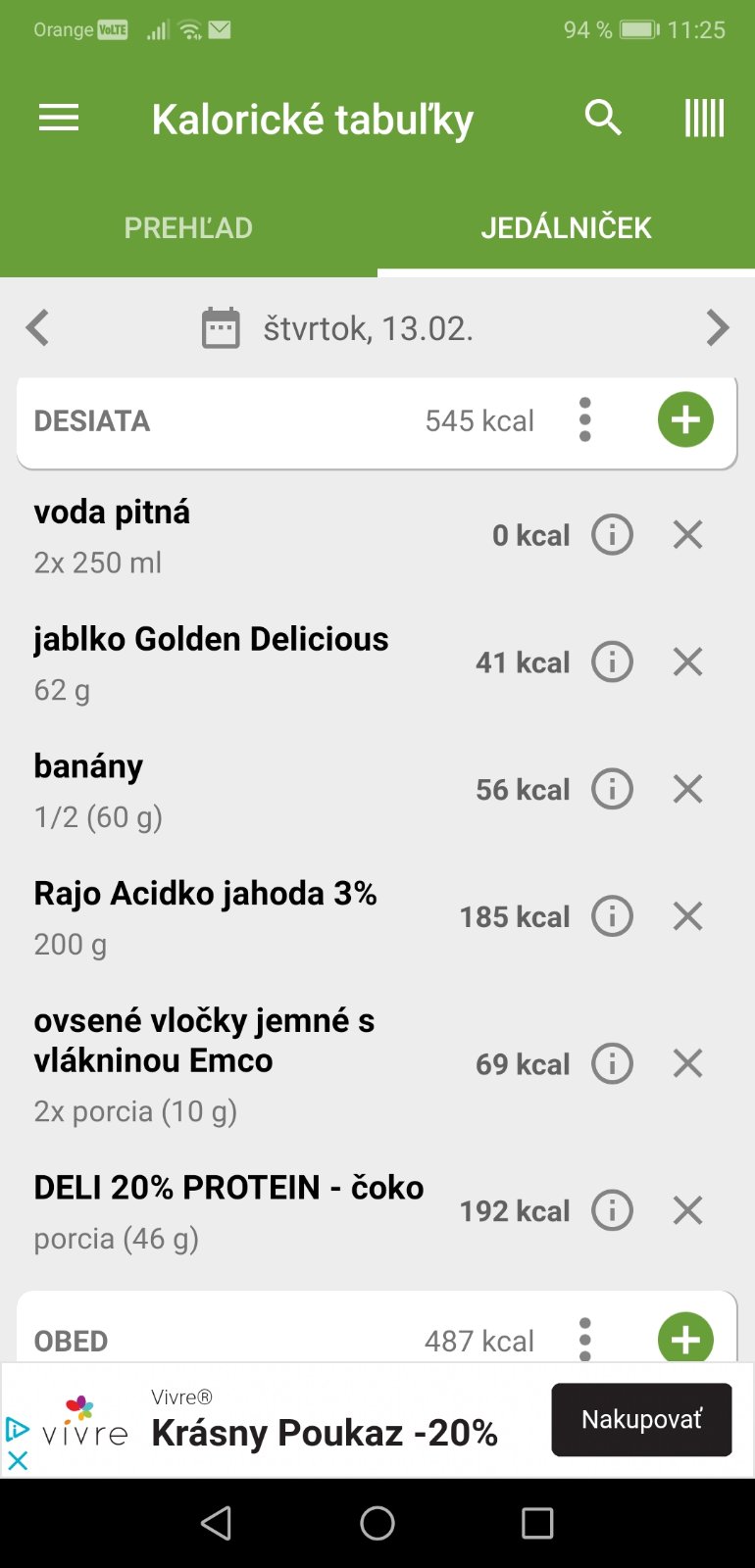
Task: Open the ovsené vločky jemné entry
Action: coord(204,1042)
